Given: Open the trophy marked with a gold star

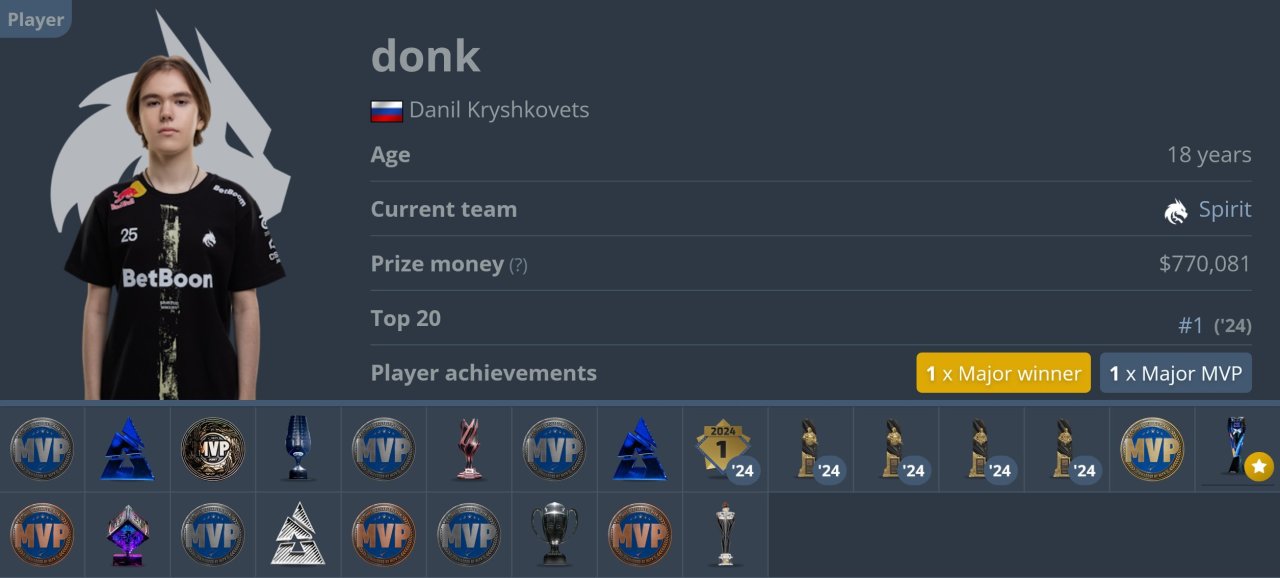Looking at the screenshot, I should pyautogui.click(x=1237, y=448).
